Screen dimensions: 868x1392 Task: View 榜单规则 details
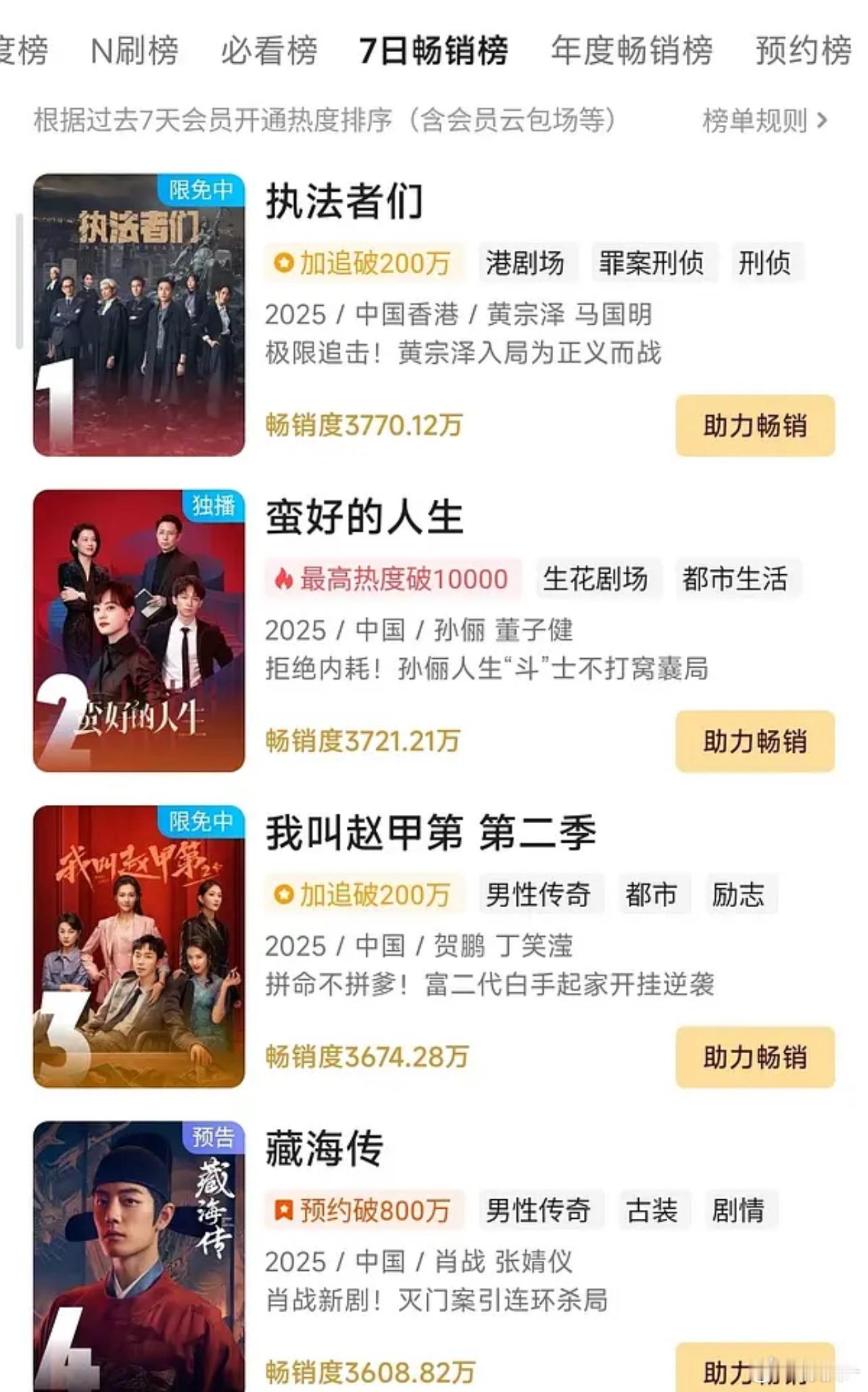pos(764,121)
